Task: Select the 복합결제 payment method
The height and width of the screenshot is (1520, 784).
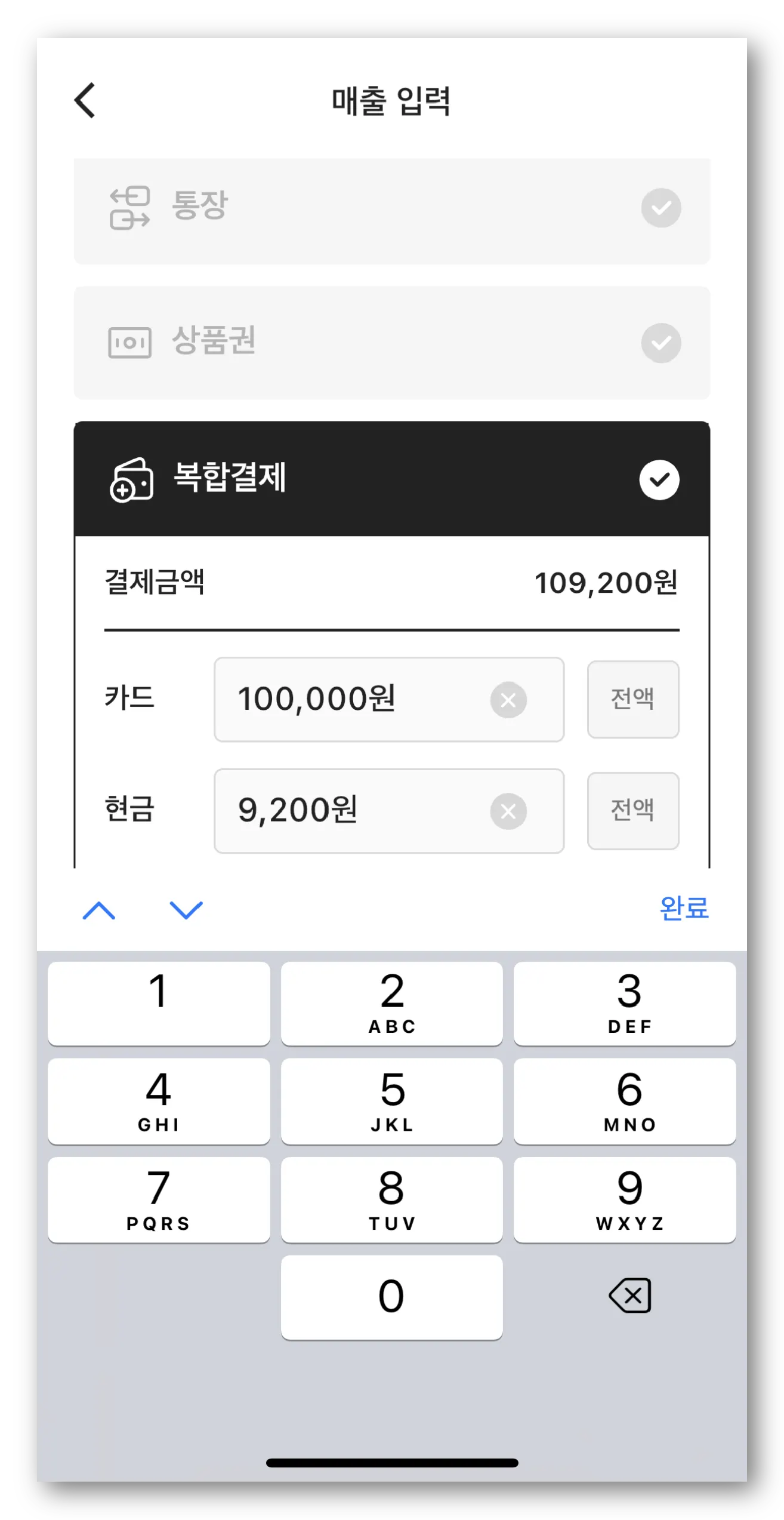Action: pos(391,479)
